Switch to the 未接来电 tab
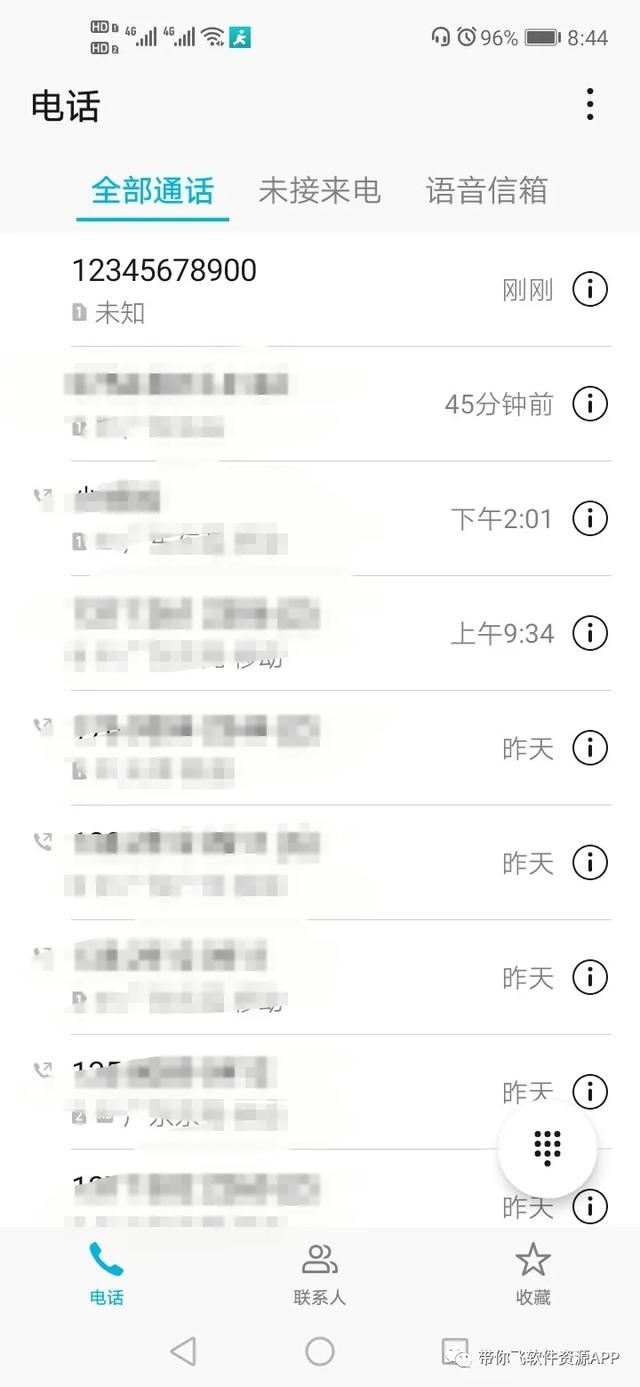640x1387 pixels. pyautogui.click(x=319, y=190)
